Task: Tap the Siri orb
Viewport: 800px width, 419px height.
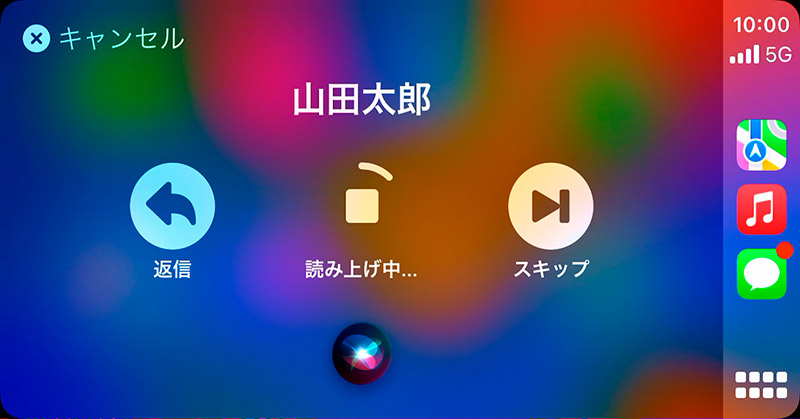Action: [x=361, y=352]
